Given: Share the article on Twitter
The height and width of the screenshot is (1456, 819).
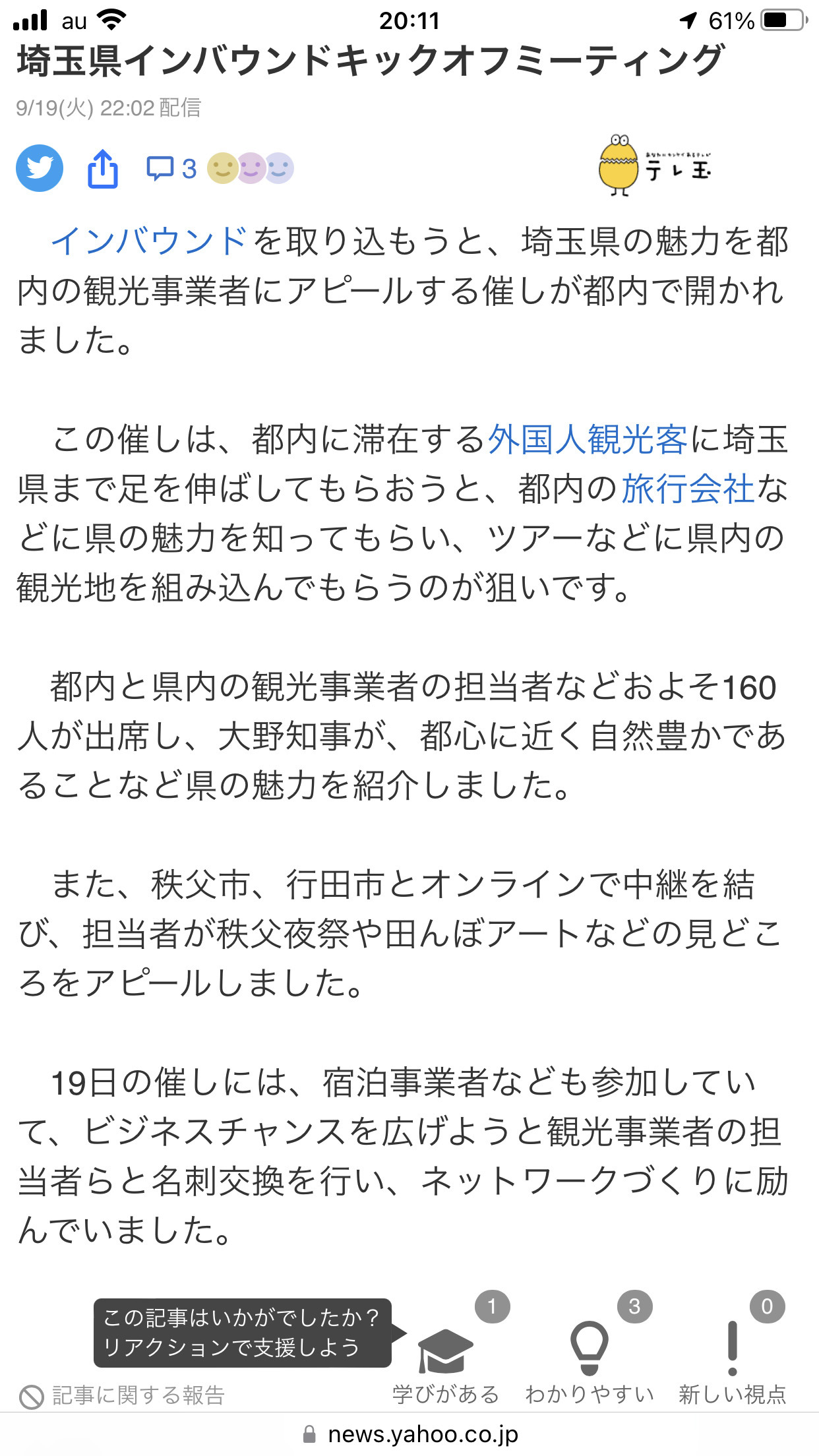Looking at the screenshot, I should tap(40, 168).
